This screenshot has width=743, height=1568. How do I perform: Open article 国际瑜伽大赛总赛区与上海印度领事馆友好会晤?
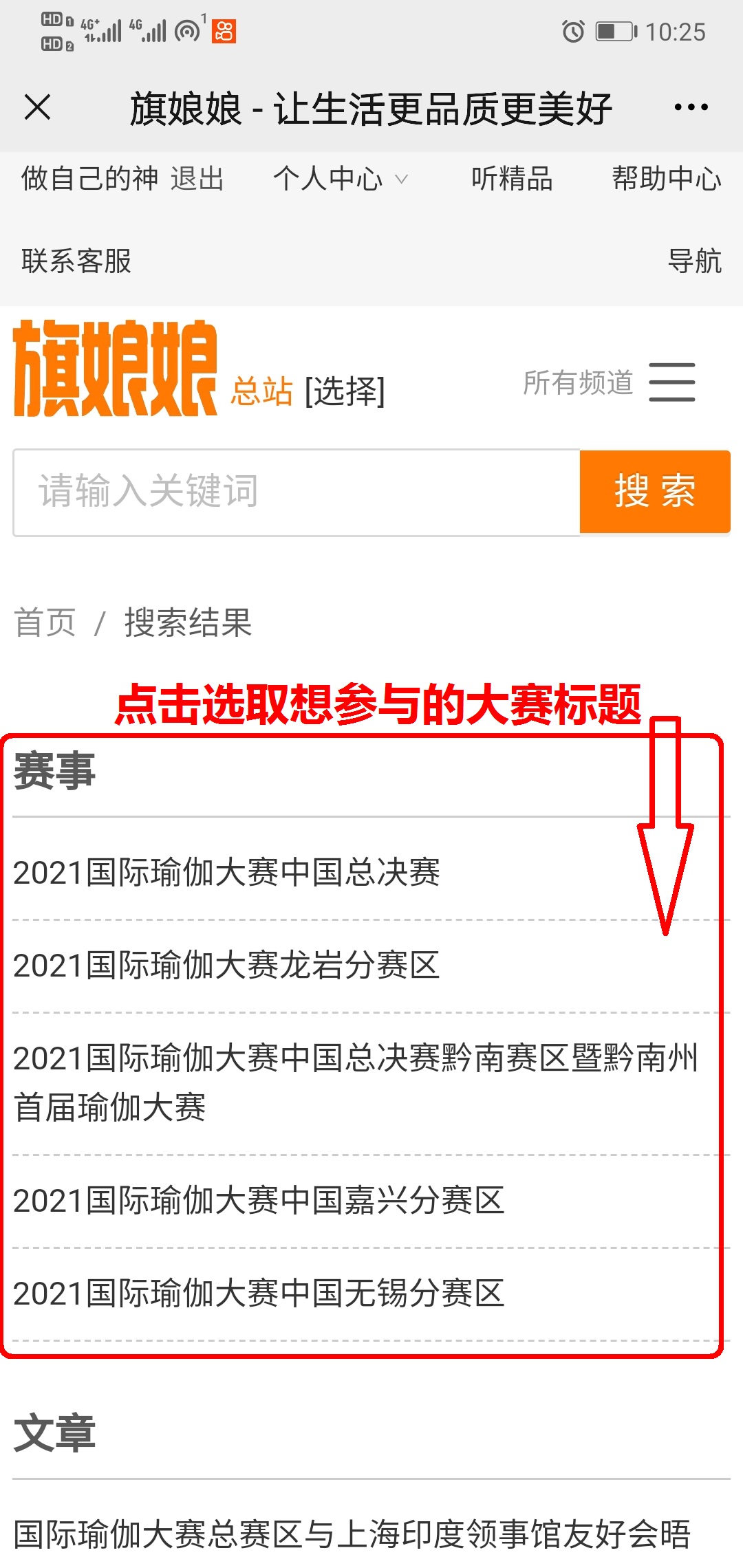[352, 1534]
